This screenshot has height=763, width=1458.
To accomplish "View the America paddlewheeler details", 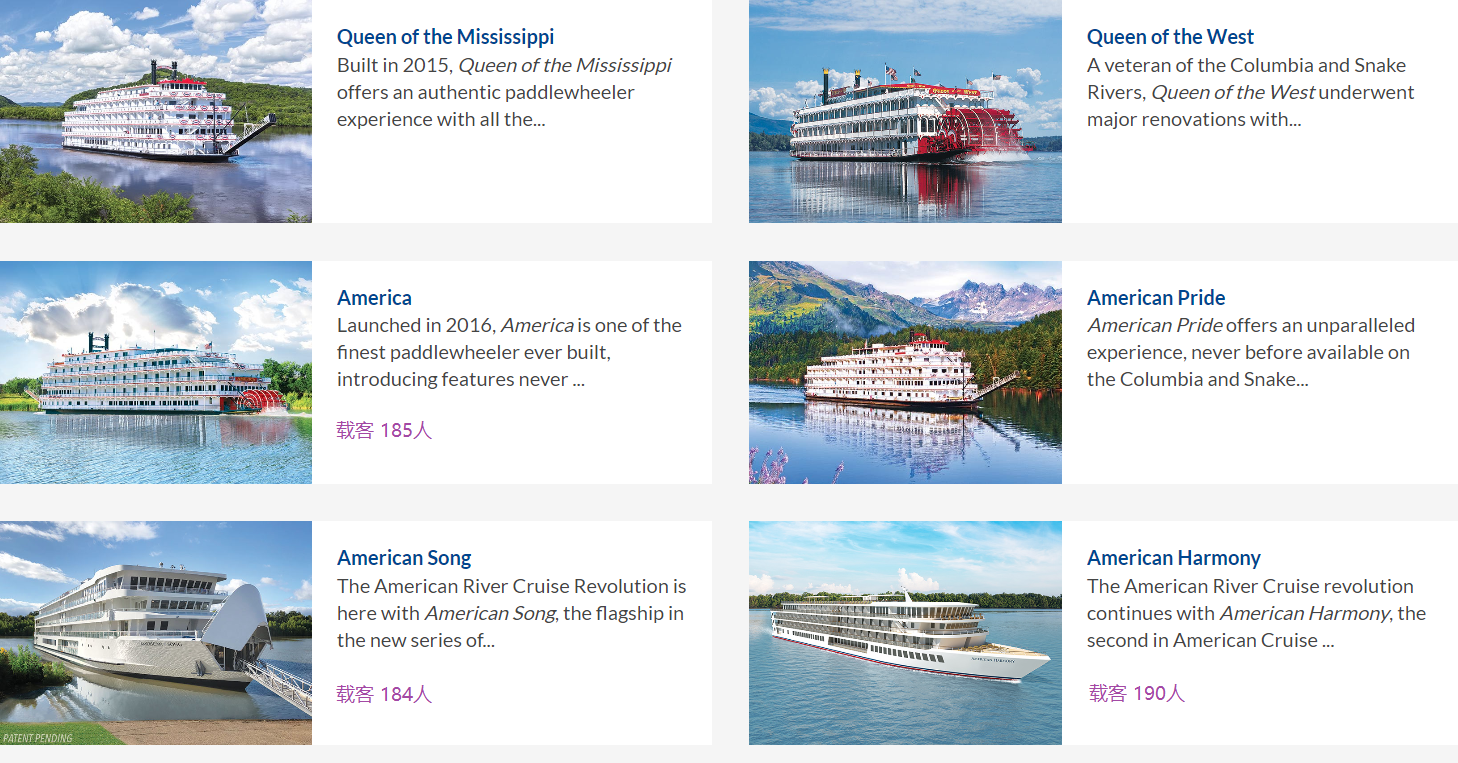I will coord(374,298).
